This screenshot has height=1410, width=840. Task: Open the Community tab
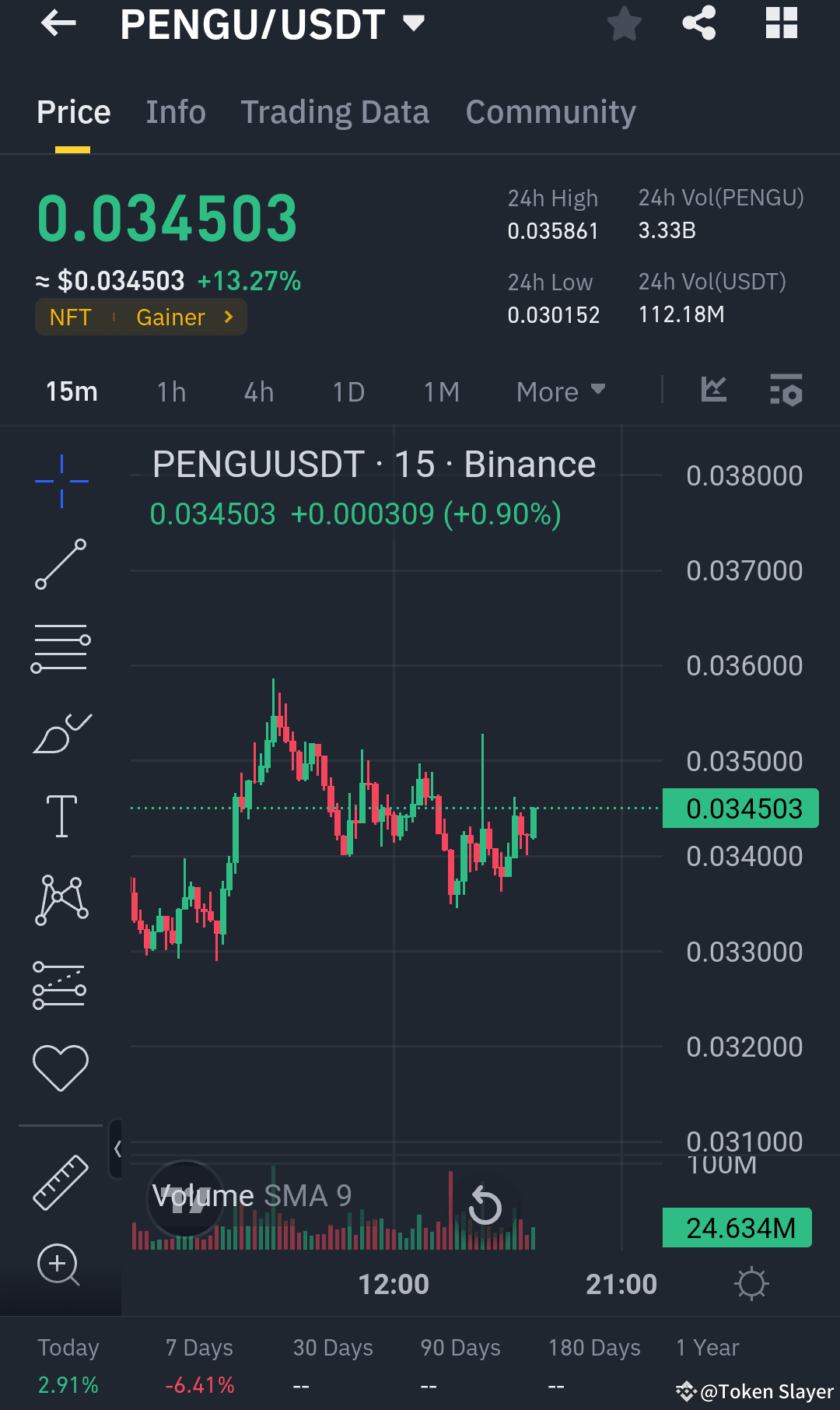click(x=550, y=111)
